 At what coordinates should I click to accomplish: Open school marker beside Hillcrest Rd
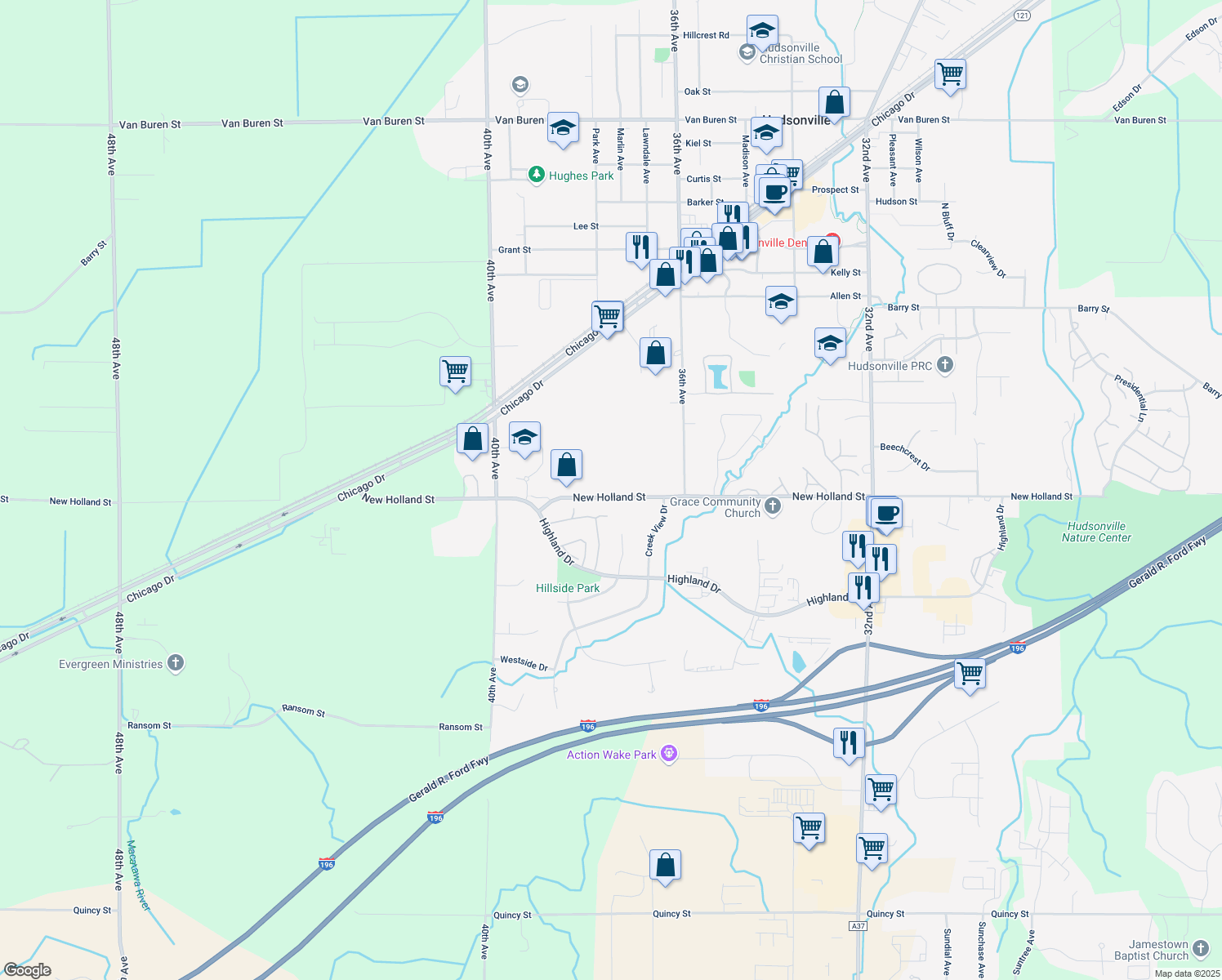[762, 31]
